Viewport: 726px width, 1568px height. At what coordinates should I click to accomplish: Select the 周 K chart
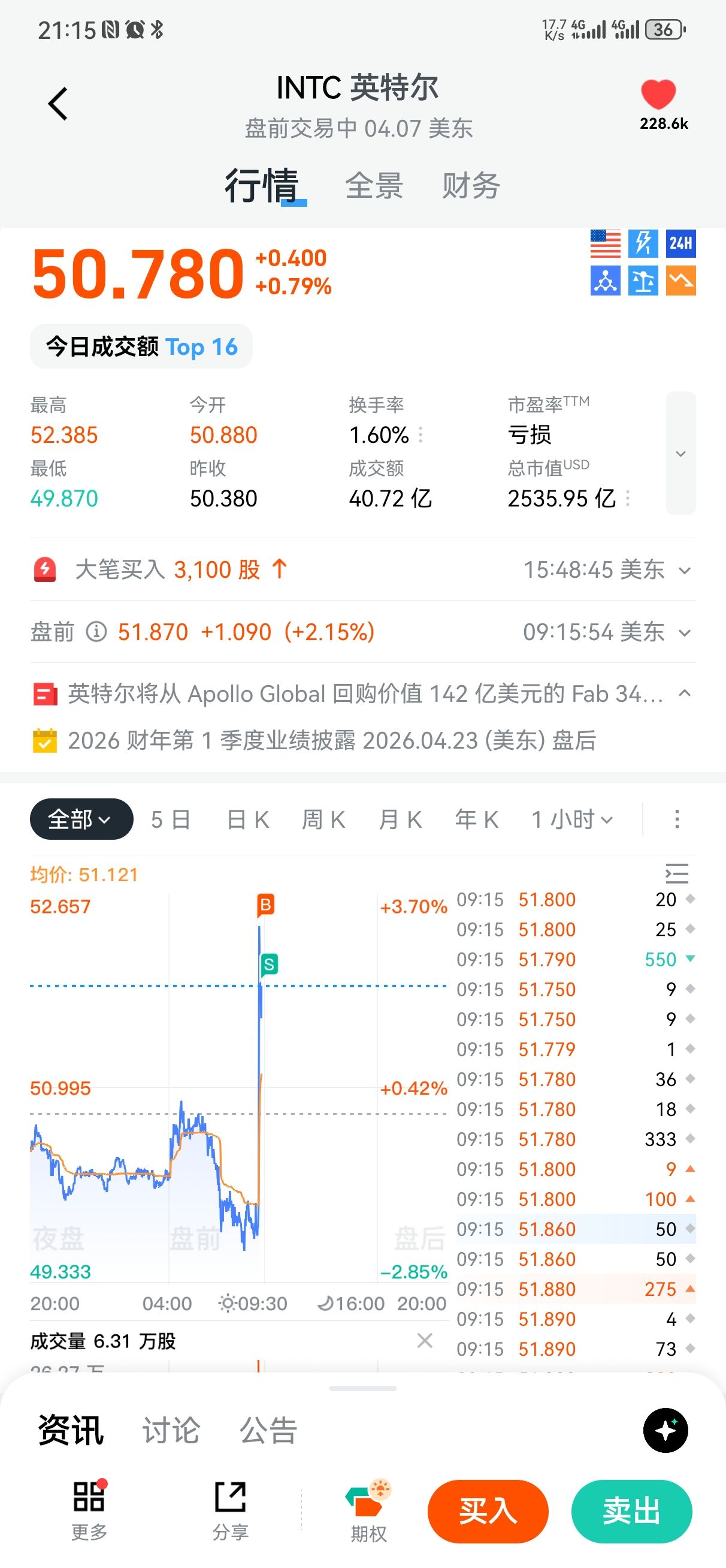point(323,819)
